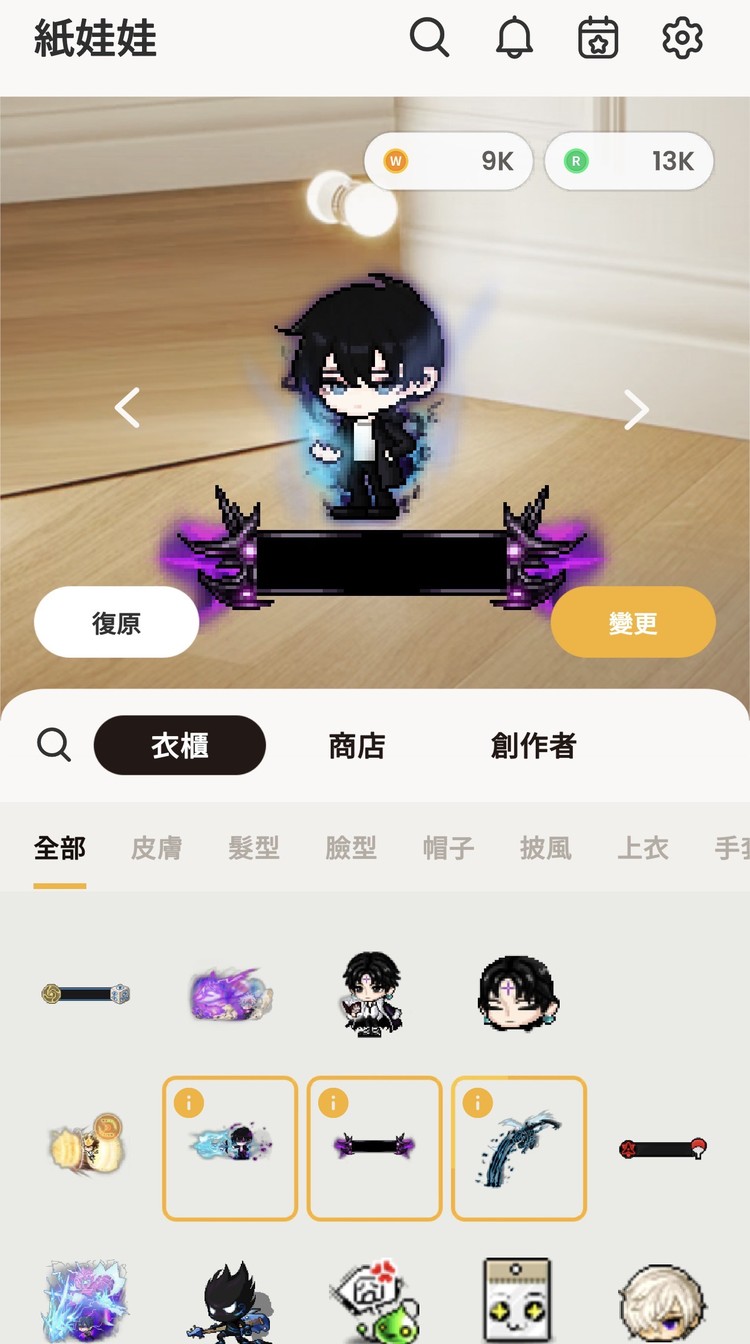Screen dimensions: 750x1344
Task: Confirm with the 變更 button
Action: [x=633, y=622]
